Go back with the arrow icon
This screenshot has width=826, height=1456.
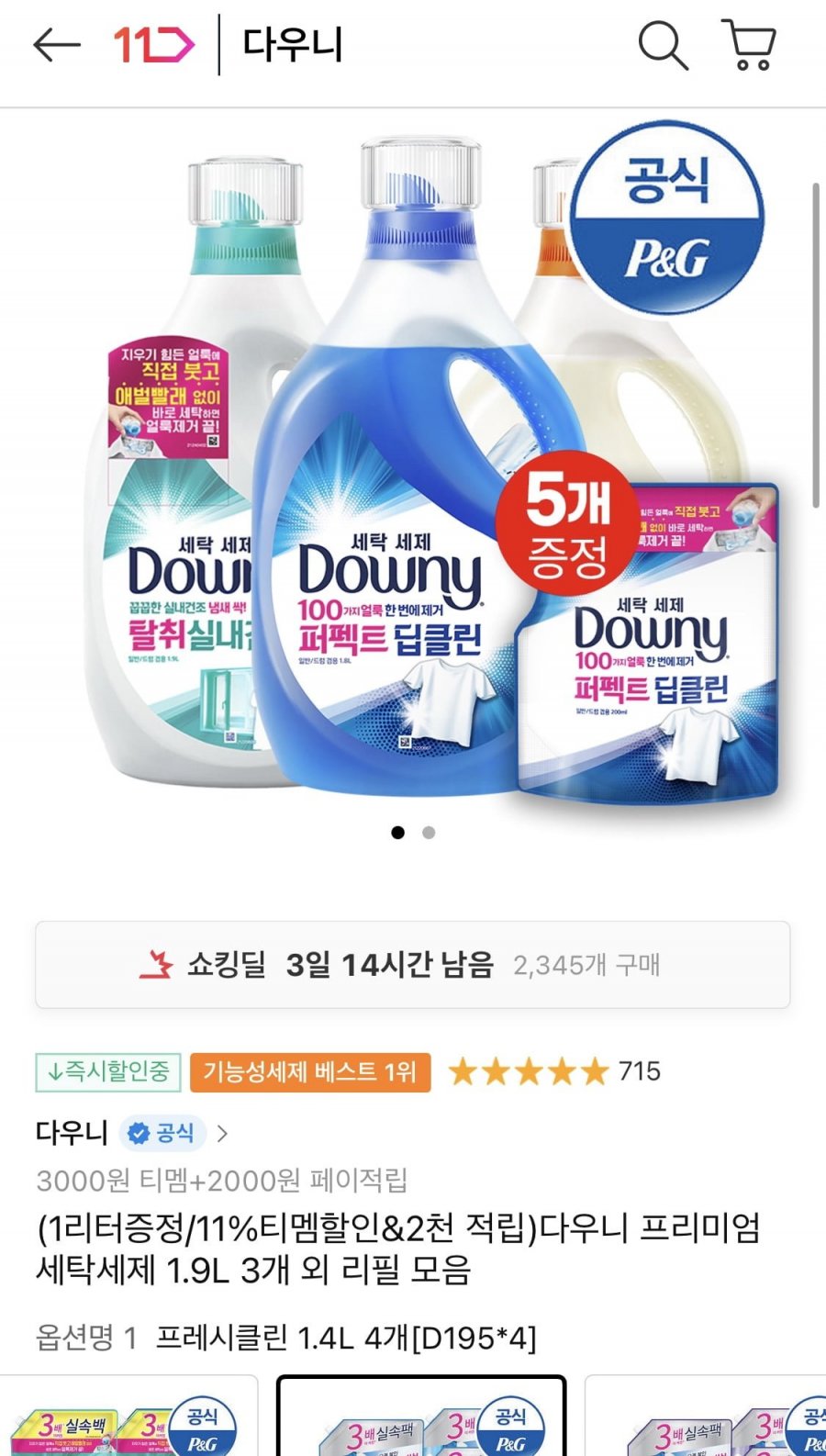pos(57,45)
